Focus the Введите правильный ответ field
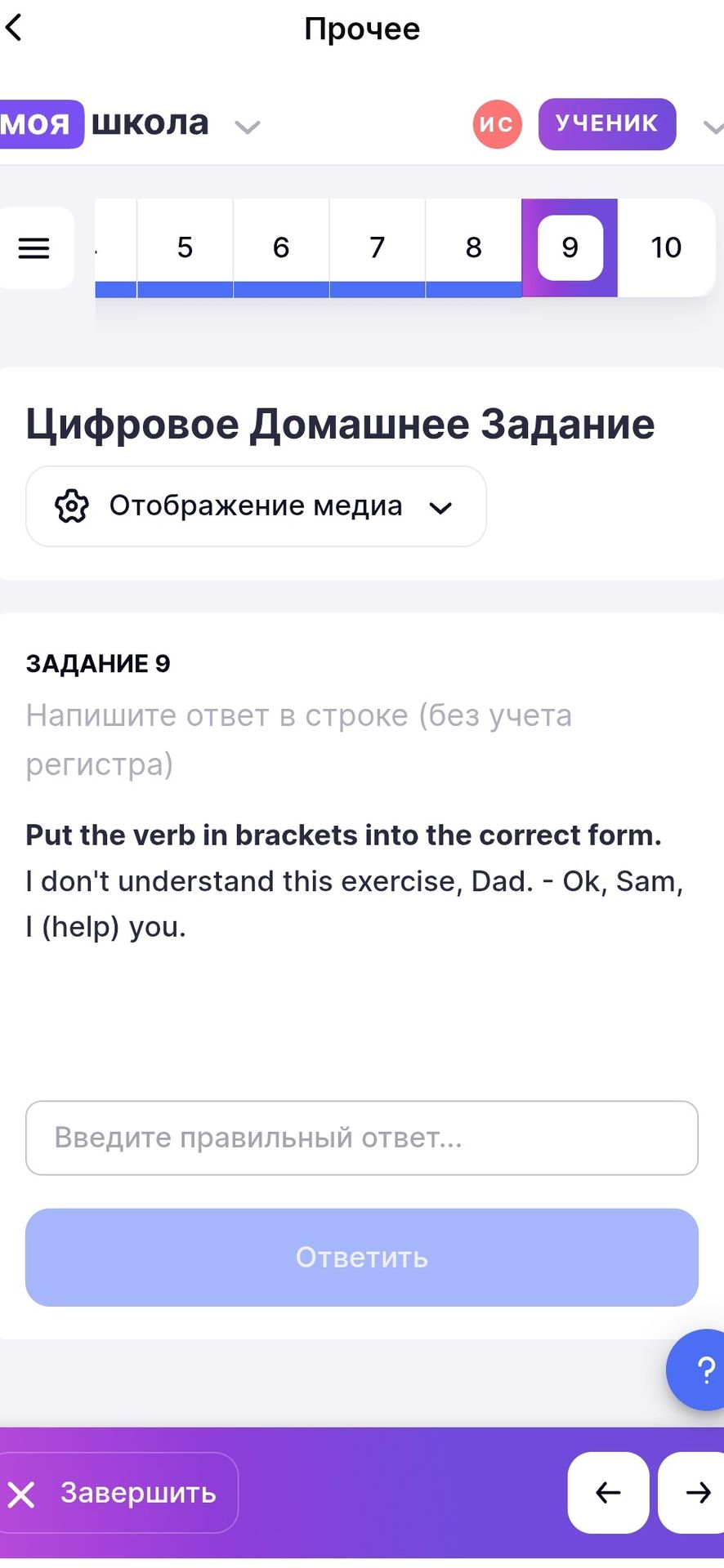This screenshot has height=1568, width=724. [362, 1138]
